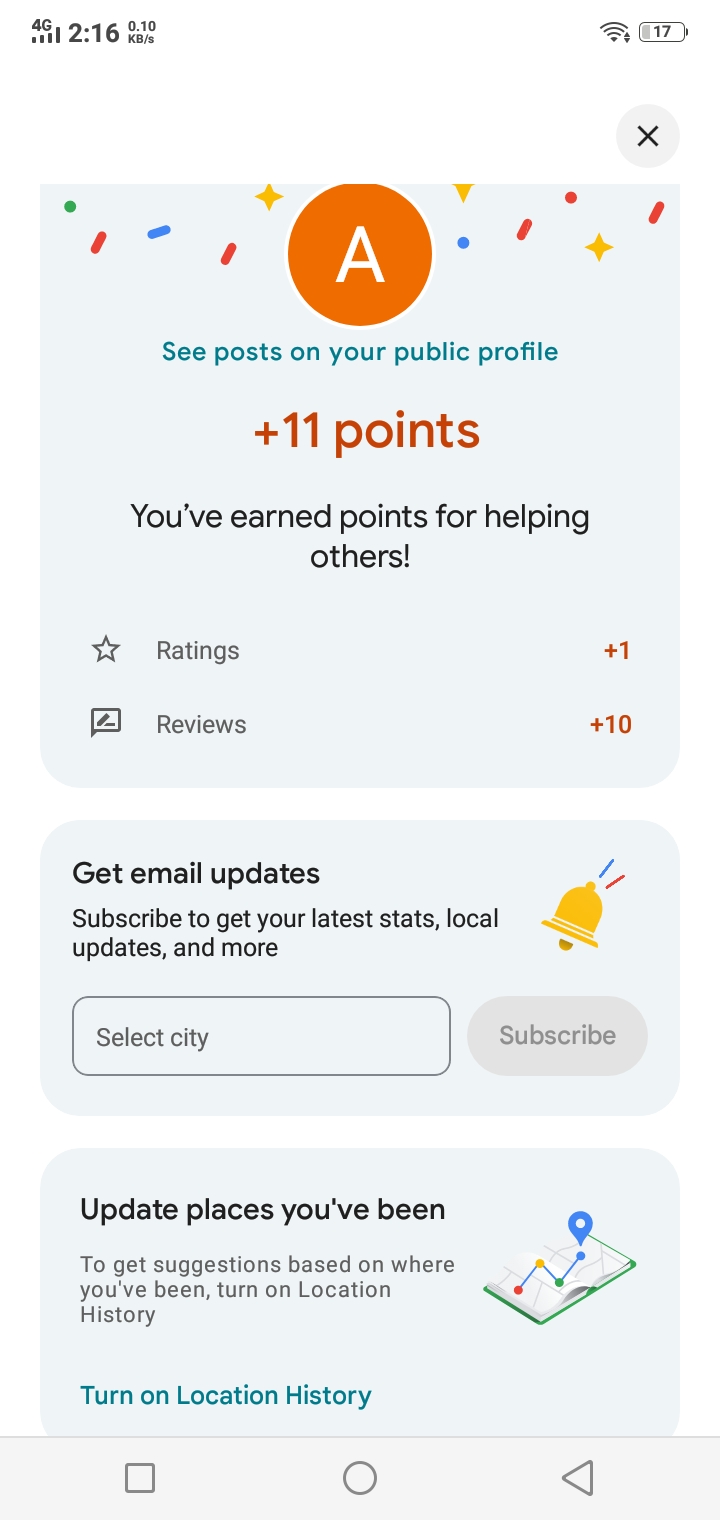Open the Select city dropdown

pyautogui.click(x=261, y=1036)
